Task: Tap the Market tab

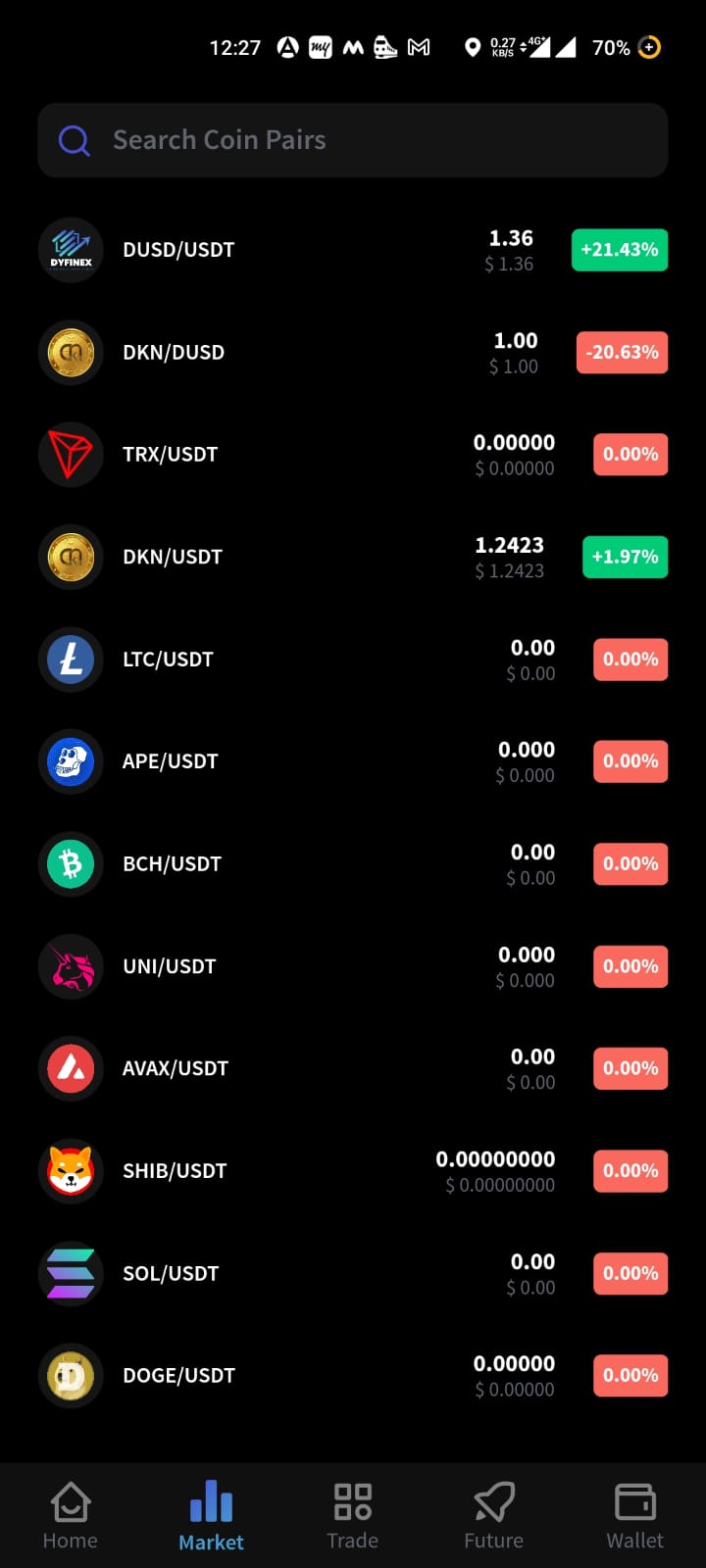Action: 212,1515
